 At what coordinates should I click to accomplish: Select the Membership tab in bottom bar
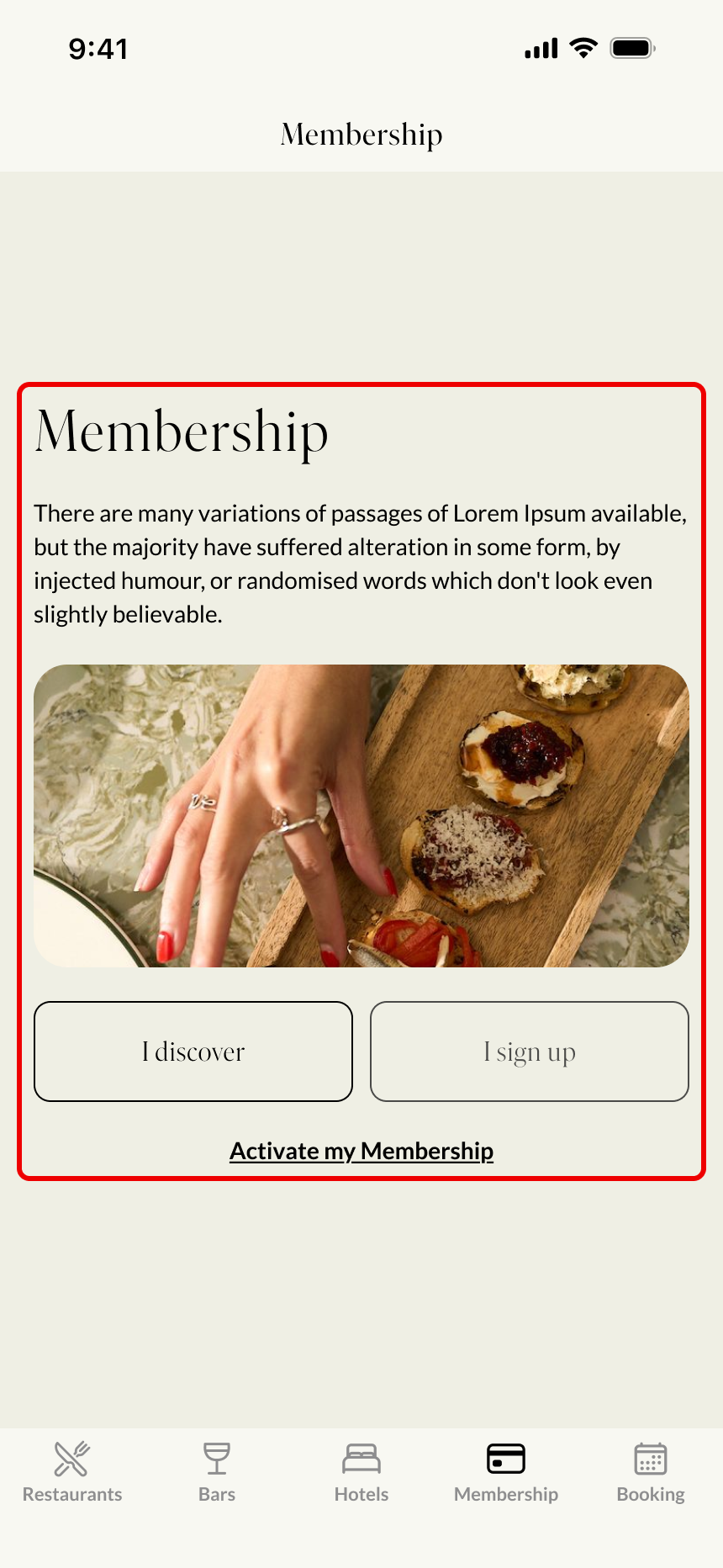tap(506, 1472)
